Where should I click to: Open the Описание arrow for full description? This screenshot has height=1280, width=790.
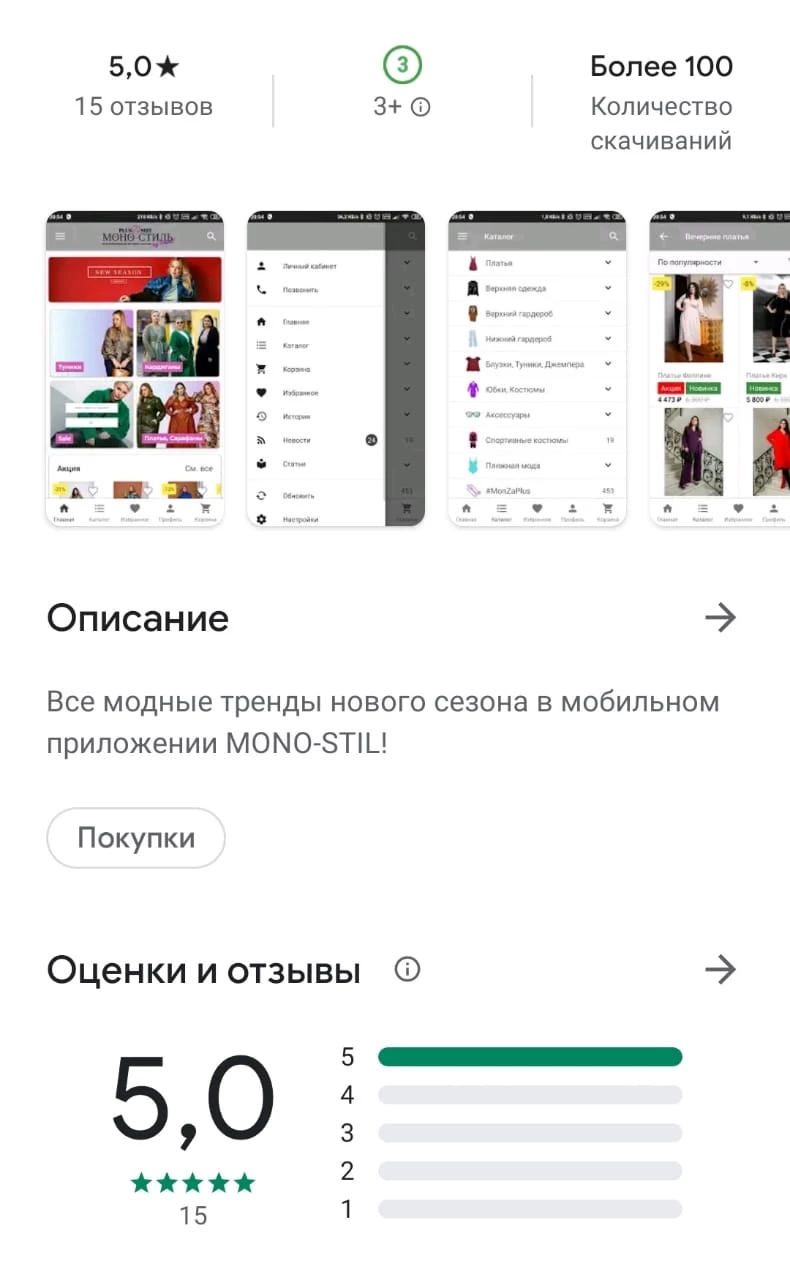click(720, 618)
